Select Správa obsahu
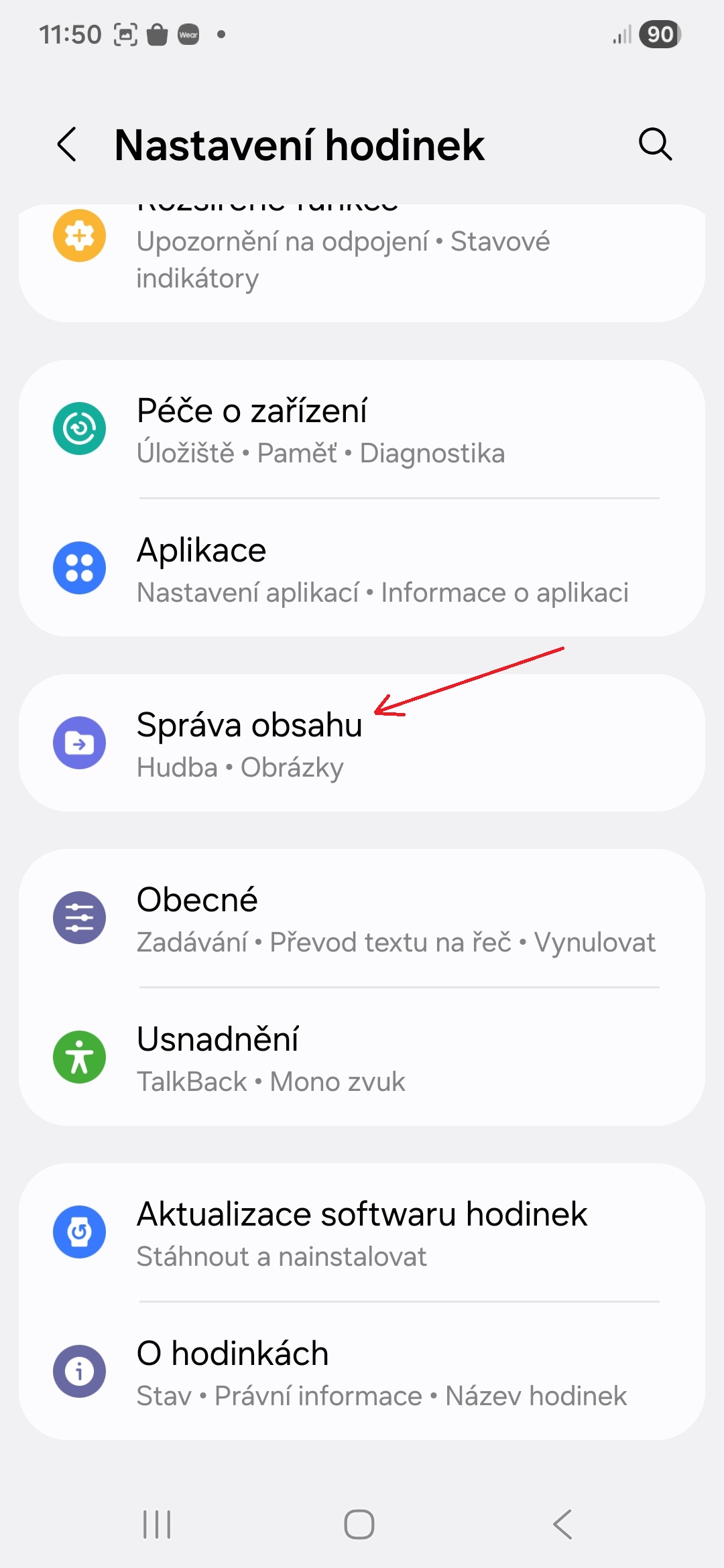The height and width of the screenshot is (1568, 724). (362, 744)
